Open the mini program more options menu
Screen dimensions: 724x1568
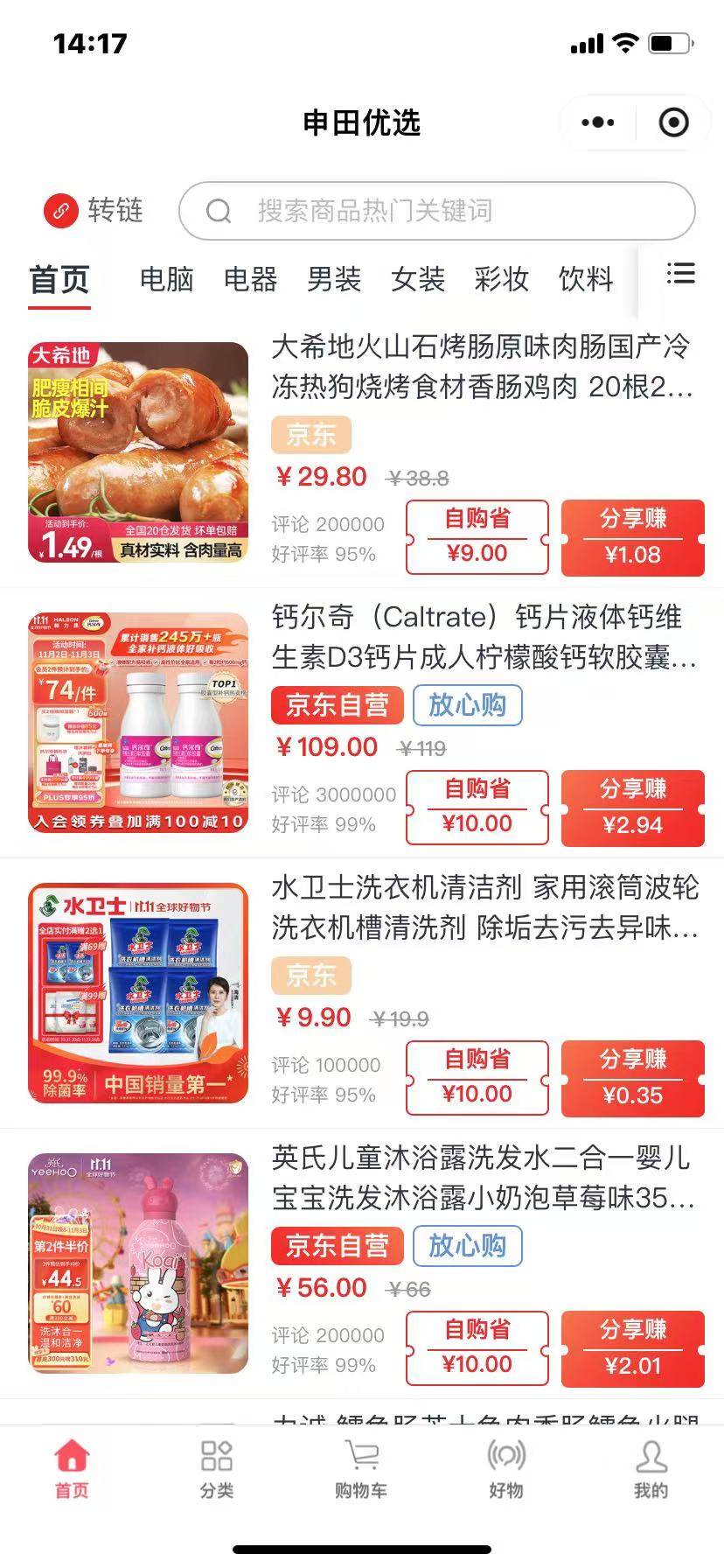point(598,122)
